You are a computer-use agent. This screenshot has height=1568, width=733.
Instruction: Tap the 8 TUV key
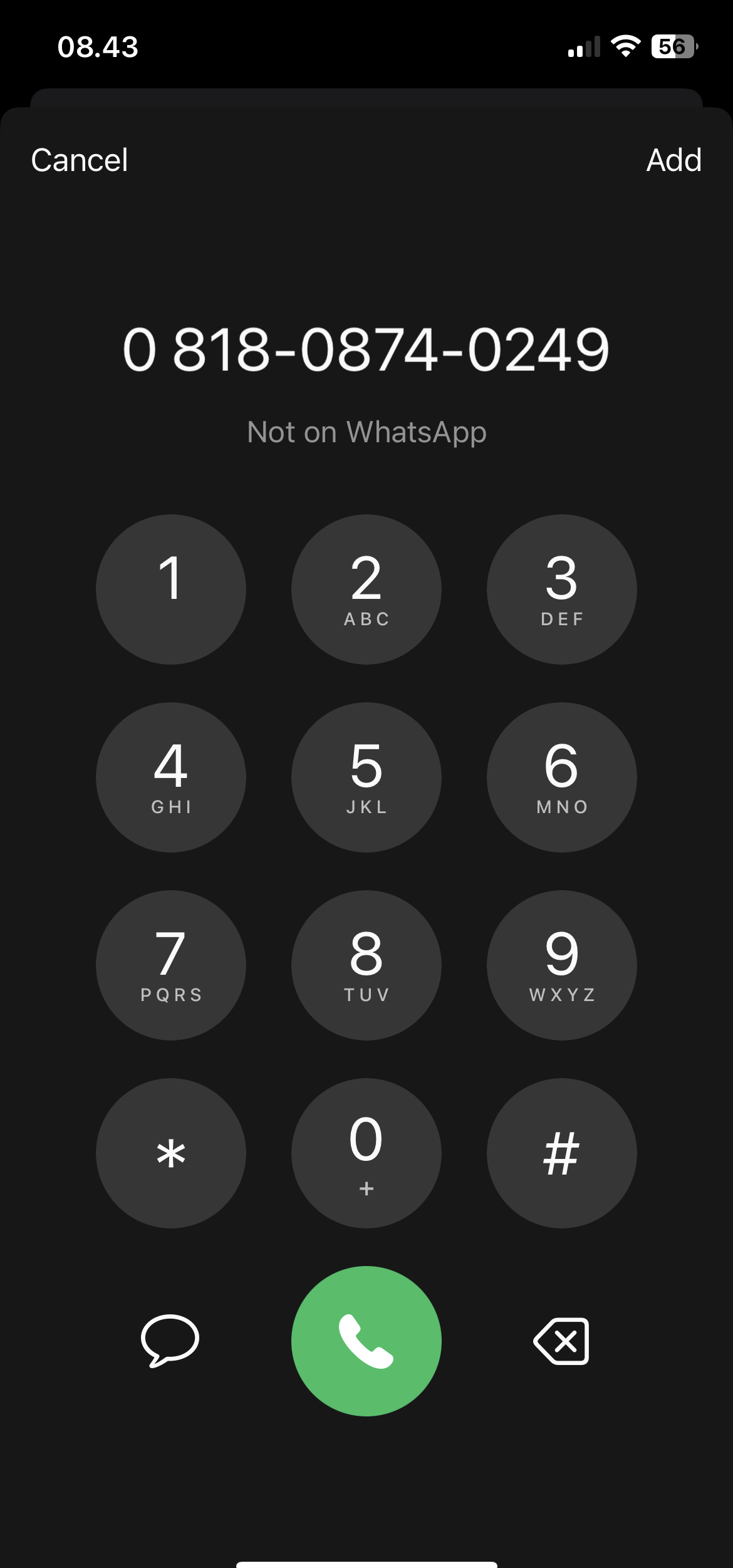[366, 965]
